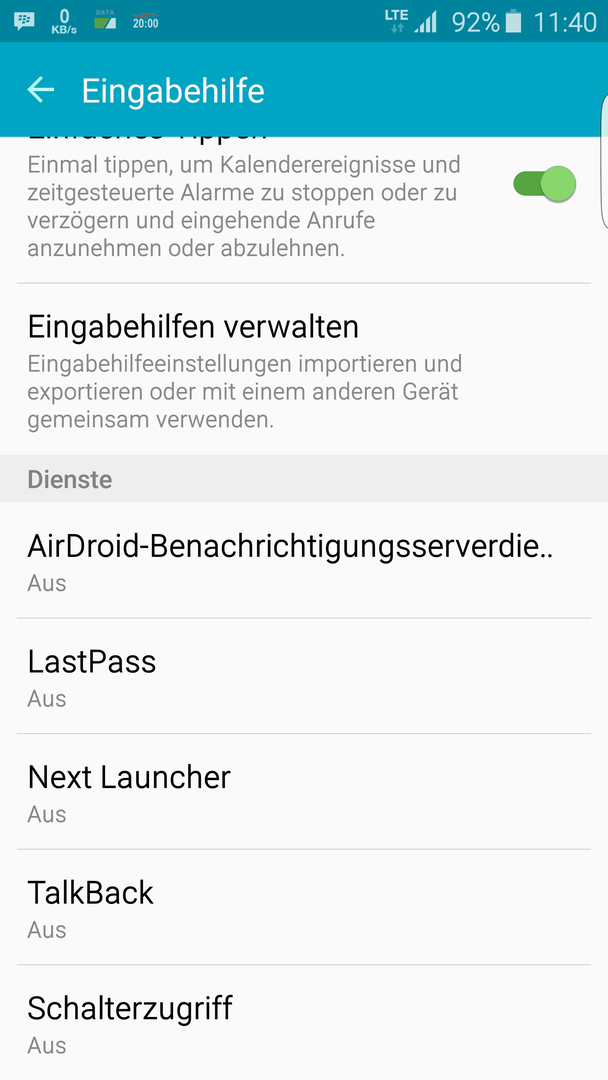Open TalkBack settings
The width and height of the screenshot is (608, 1080).
pyautogui.click(x=304, y=907)
